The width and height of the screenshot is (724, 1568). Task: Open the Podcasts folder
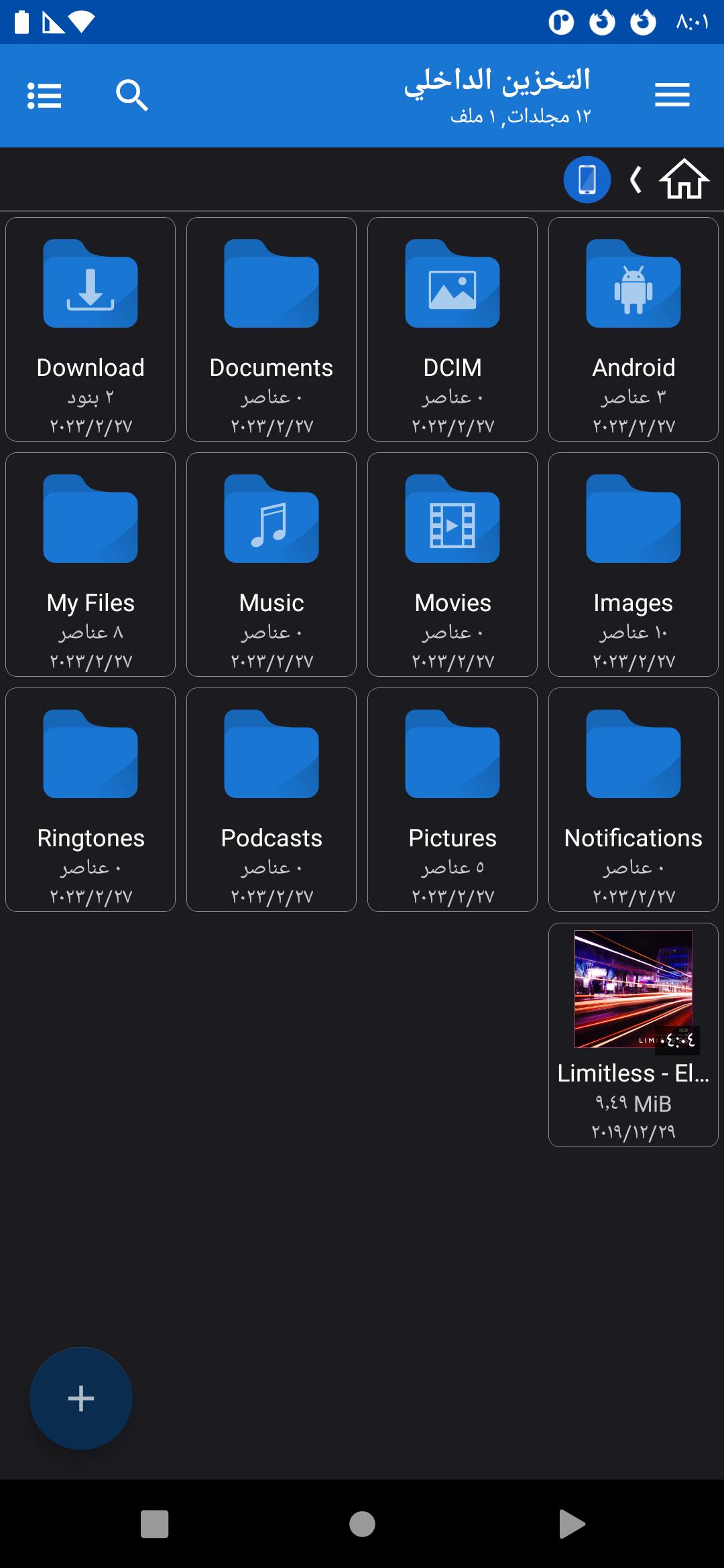click(x=271, y=799)
